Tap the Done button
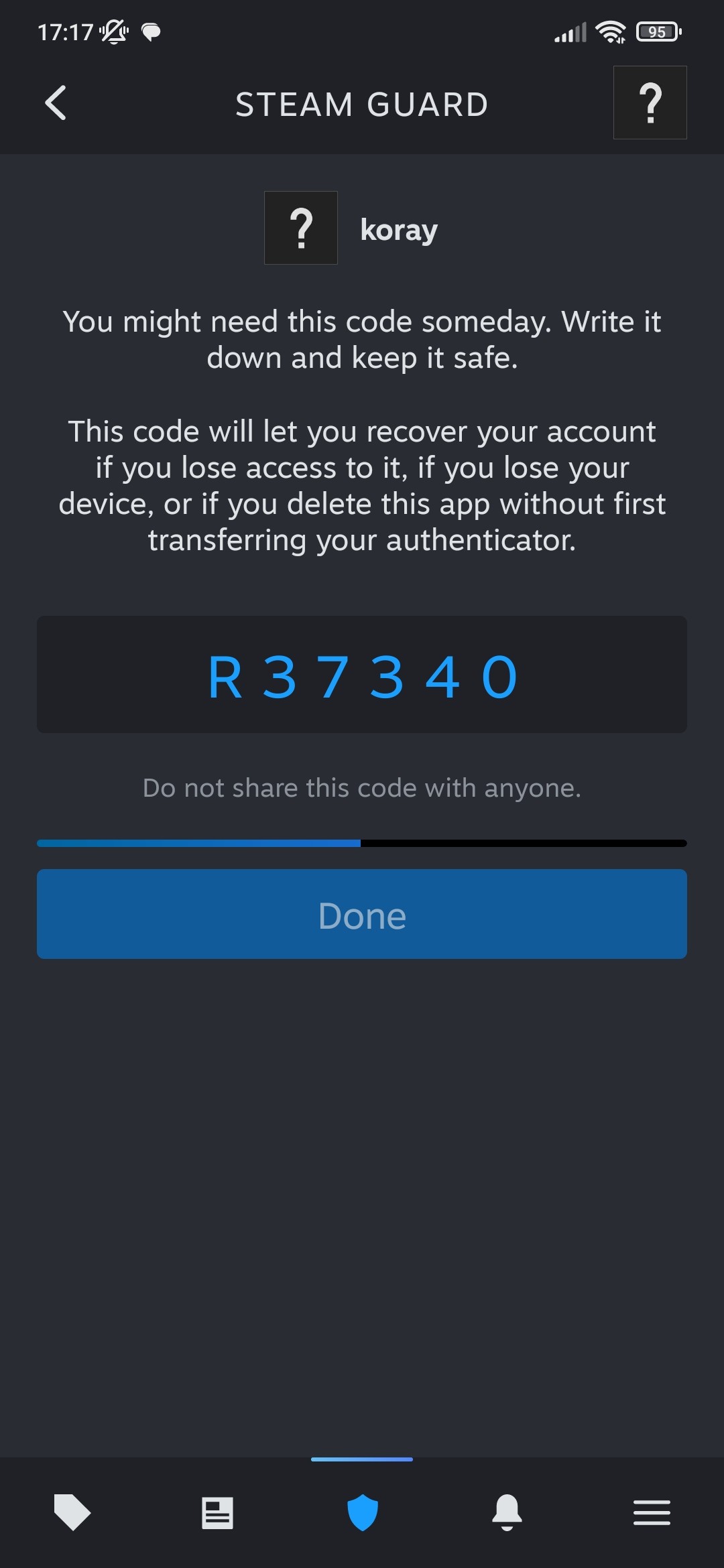 click(362, 914)
